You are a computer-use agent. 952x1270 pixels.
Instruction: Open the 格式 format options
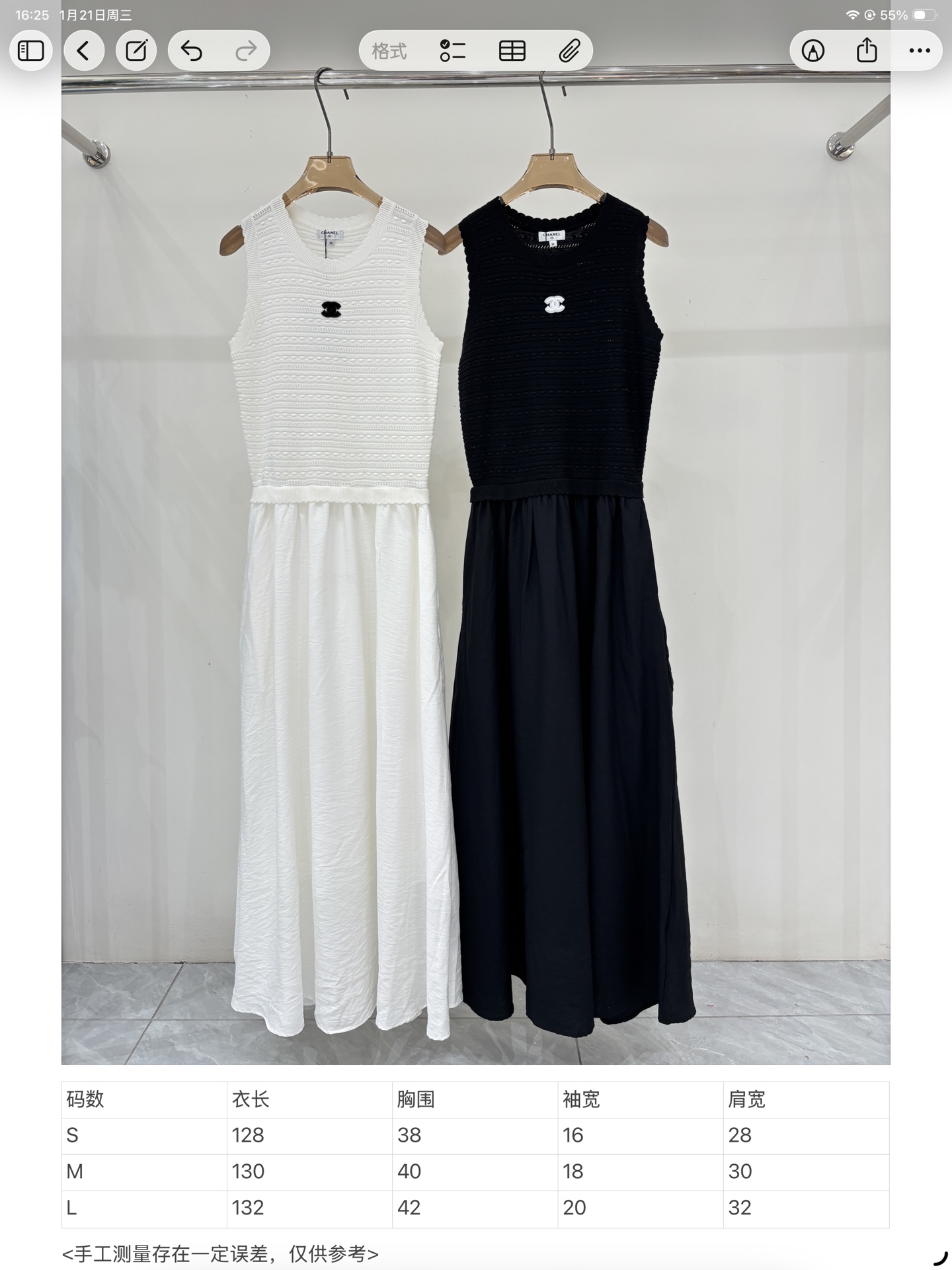pyautogui.click(x=389, y=51)
